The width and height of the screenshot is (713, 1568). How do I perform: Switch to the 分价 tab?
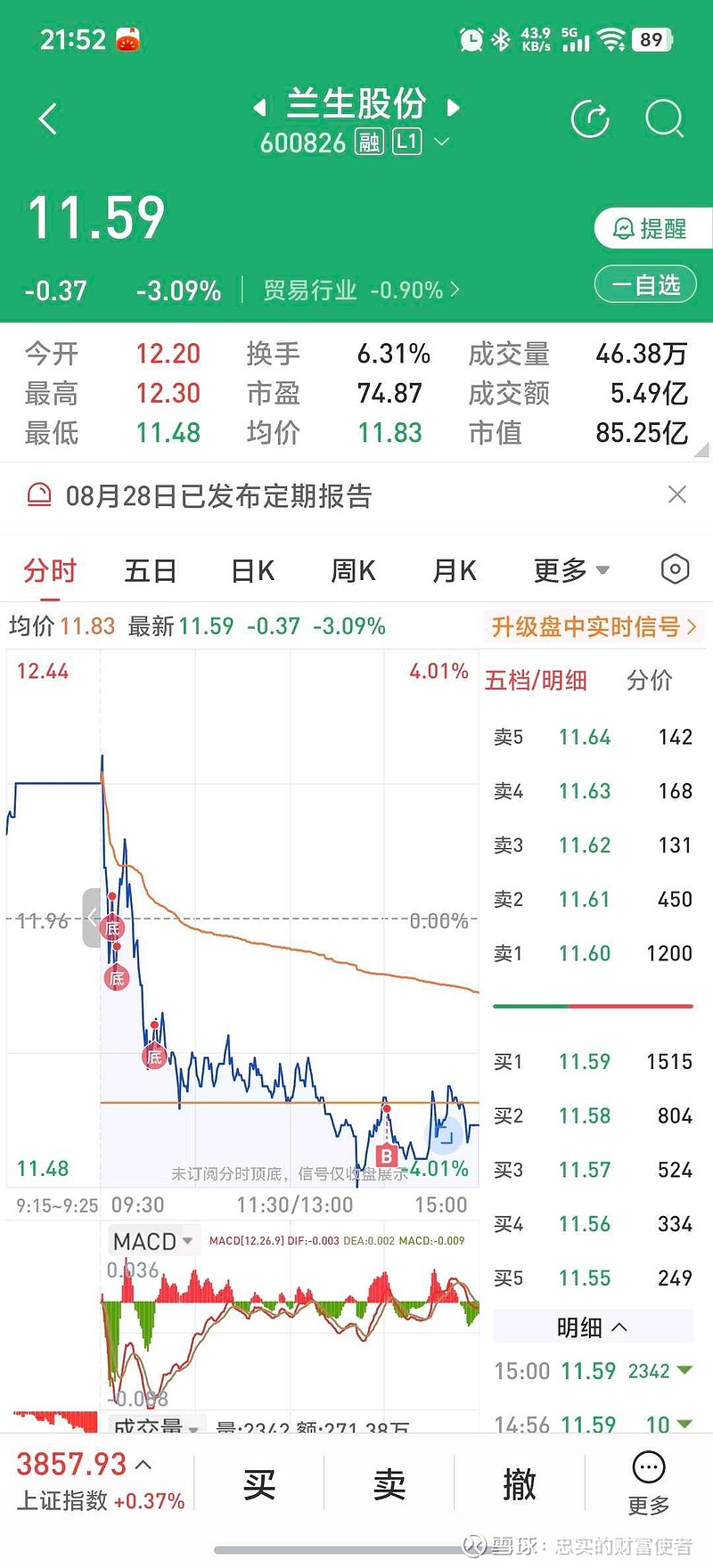click(x=649, y=681)
